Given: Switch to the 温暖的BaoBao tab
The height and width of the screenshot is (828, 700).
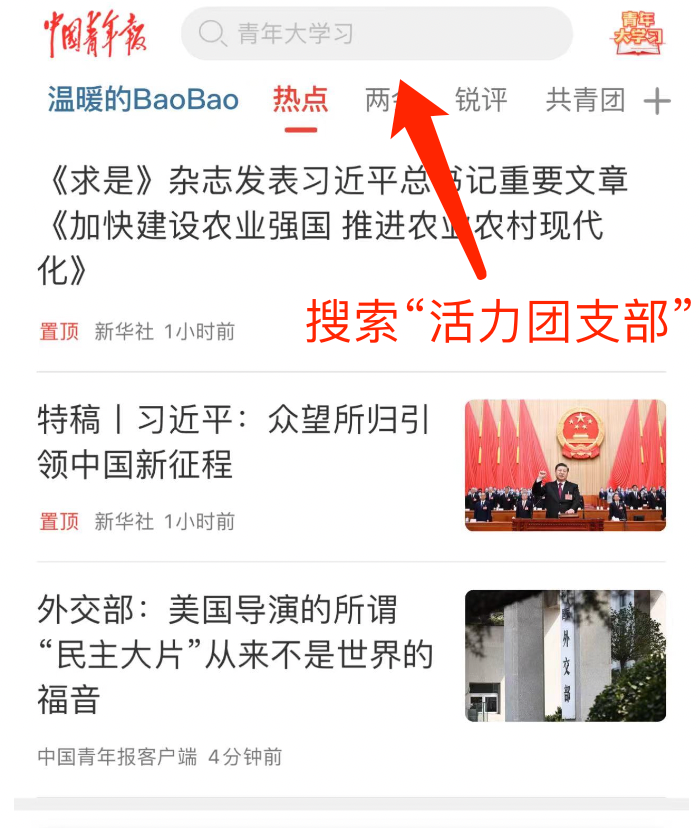Looking at the screenshot, I should coord(143,100).
